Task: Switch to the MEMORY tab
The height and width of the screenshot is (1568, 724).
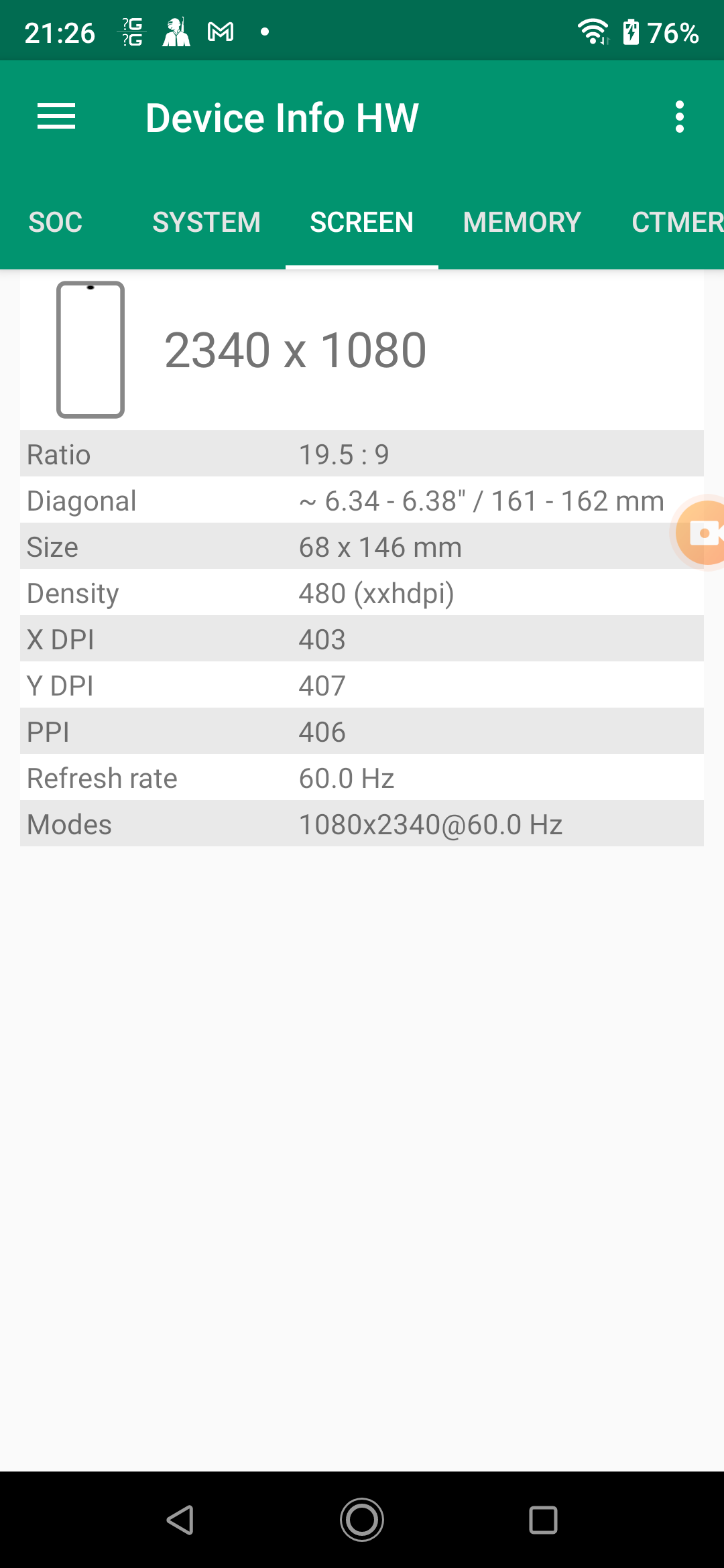Action: point(522,222)
